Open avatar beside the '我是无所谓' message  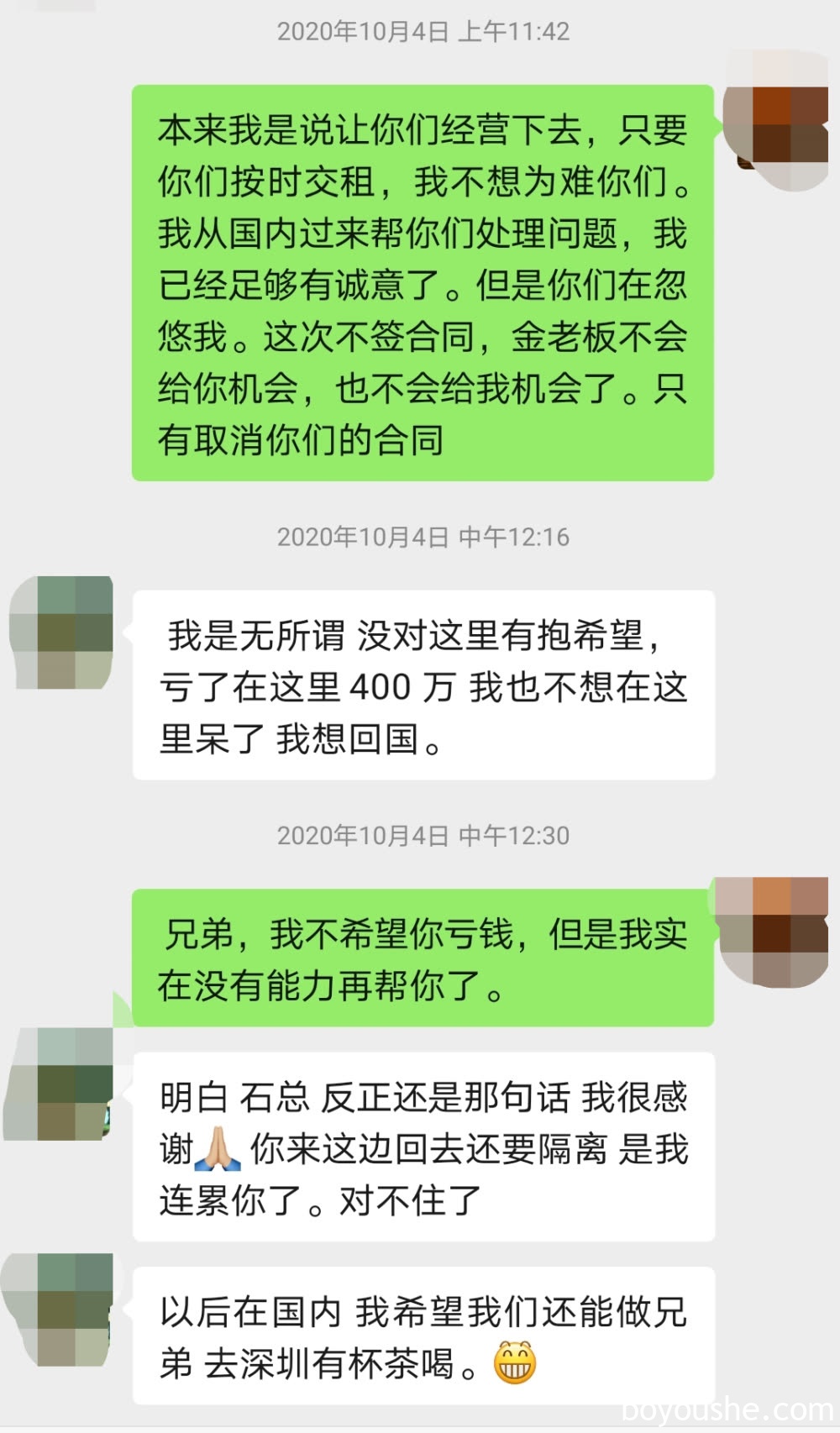60,633
